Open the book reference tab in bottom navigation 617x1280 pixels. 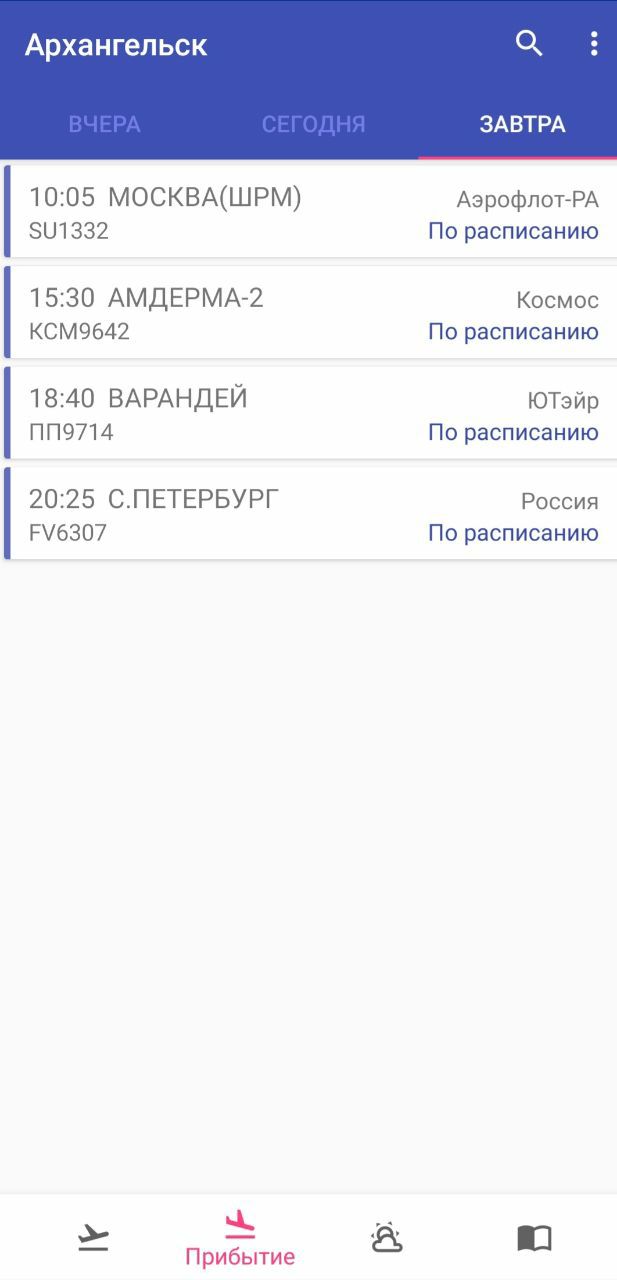pyautogui.click(x=534, y=1238)
